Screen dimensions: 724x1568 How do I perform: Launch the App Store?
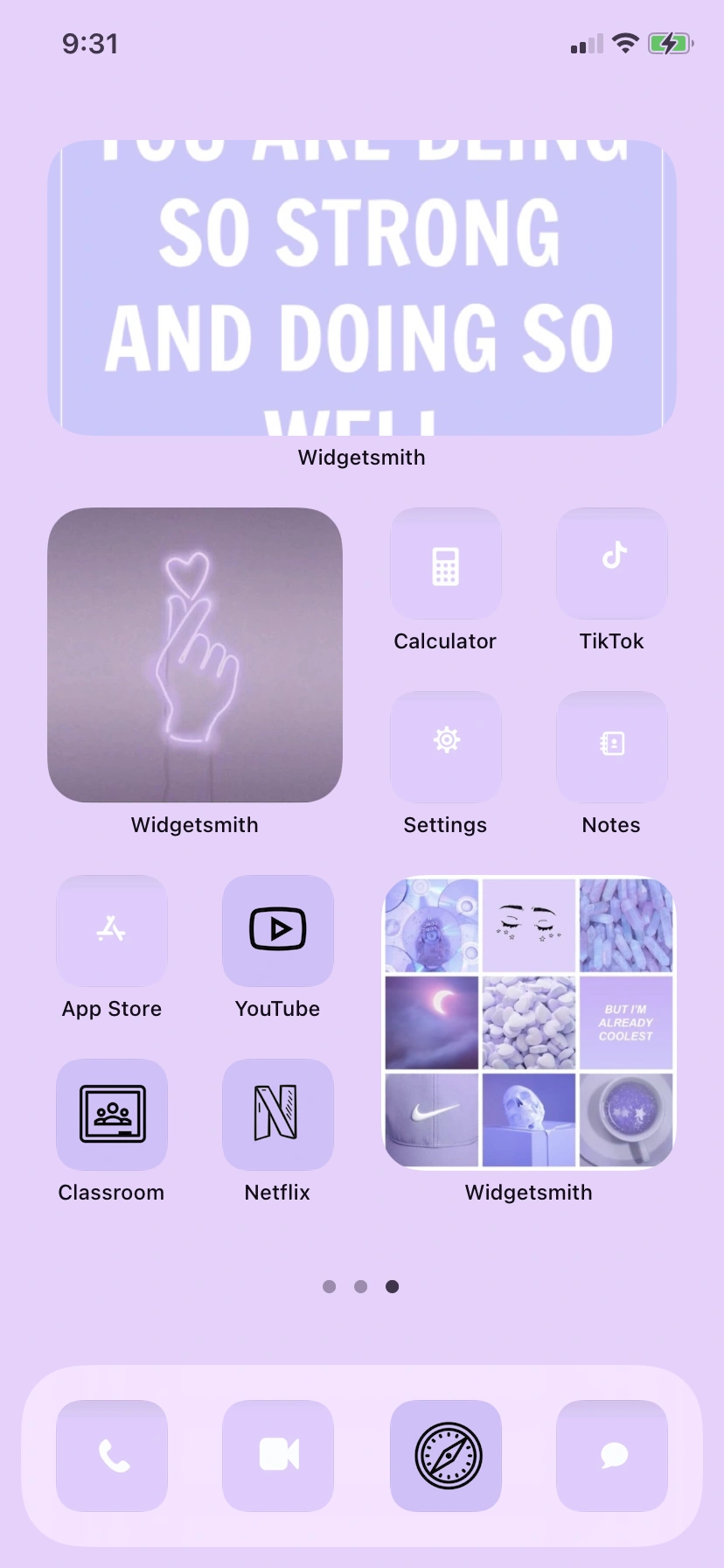(111, 930)
